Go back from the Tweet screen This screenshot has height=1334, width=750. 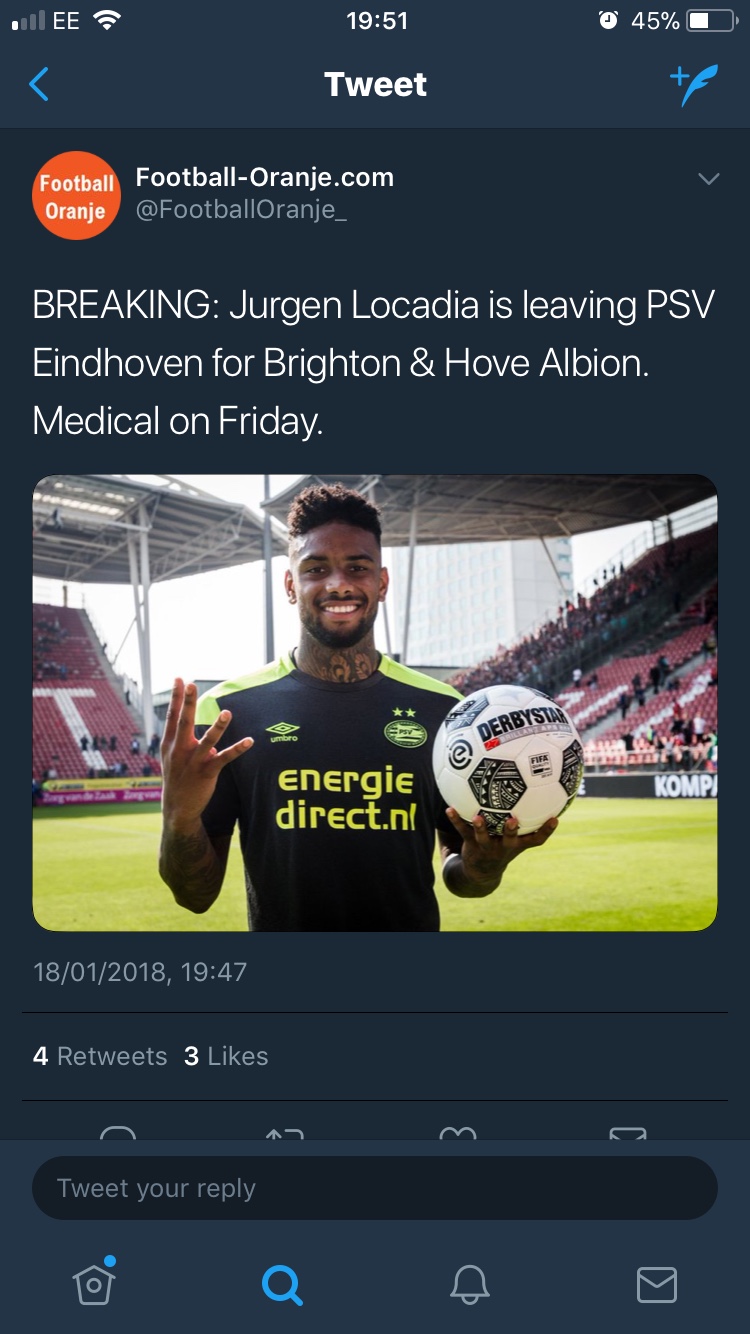click(x=39, y=85)
